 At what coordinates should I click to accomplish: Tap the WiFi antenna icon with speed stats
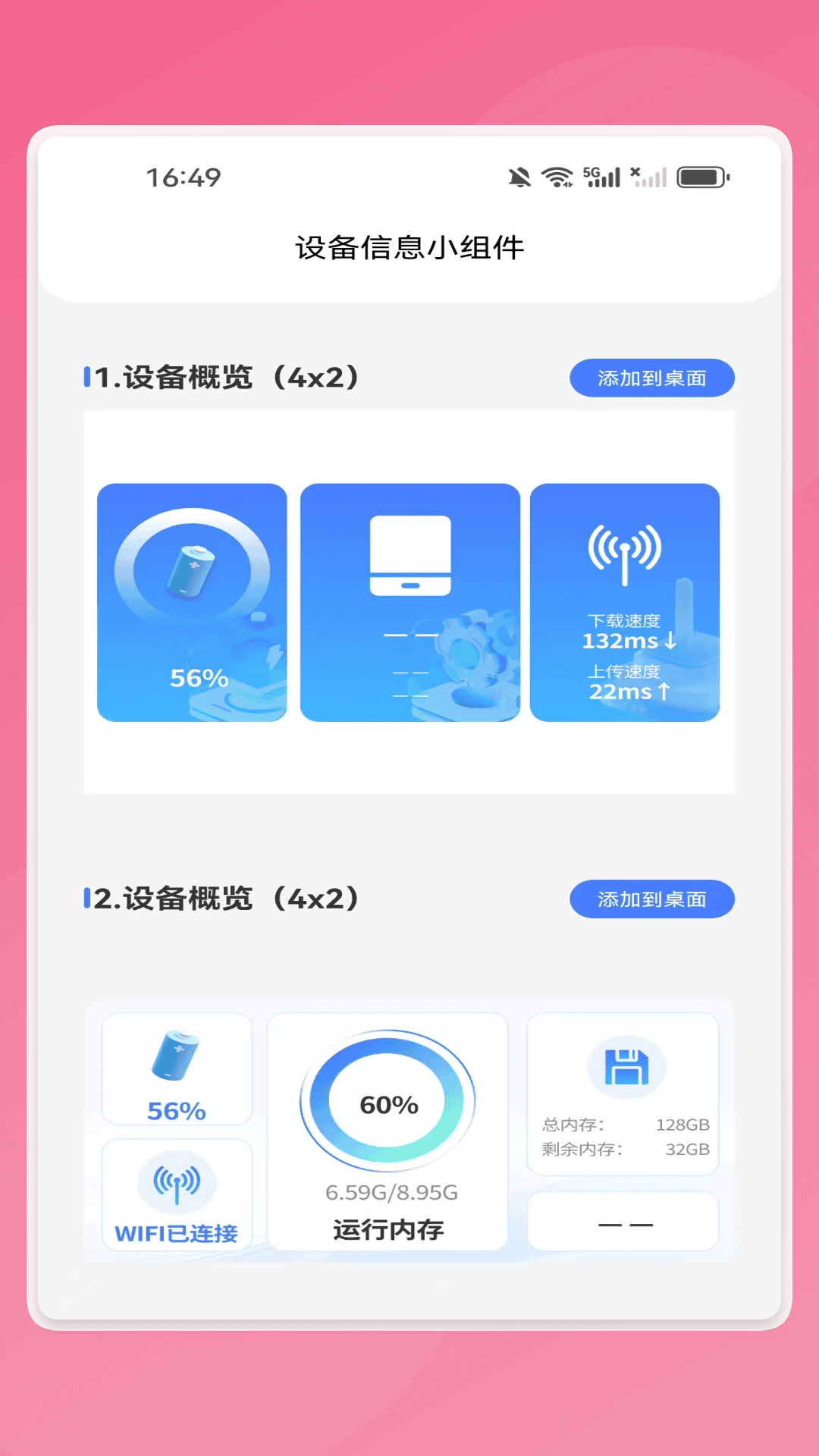pyautogui.click(x=625, y=554)
